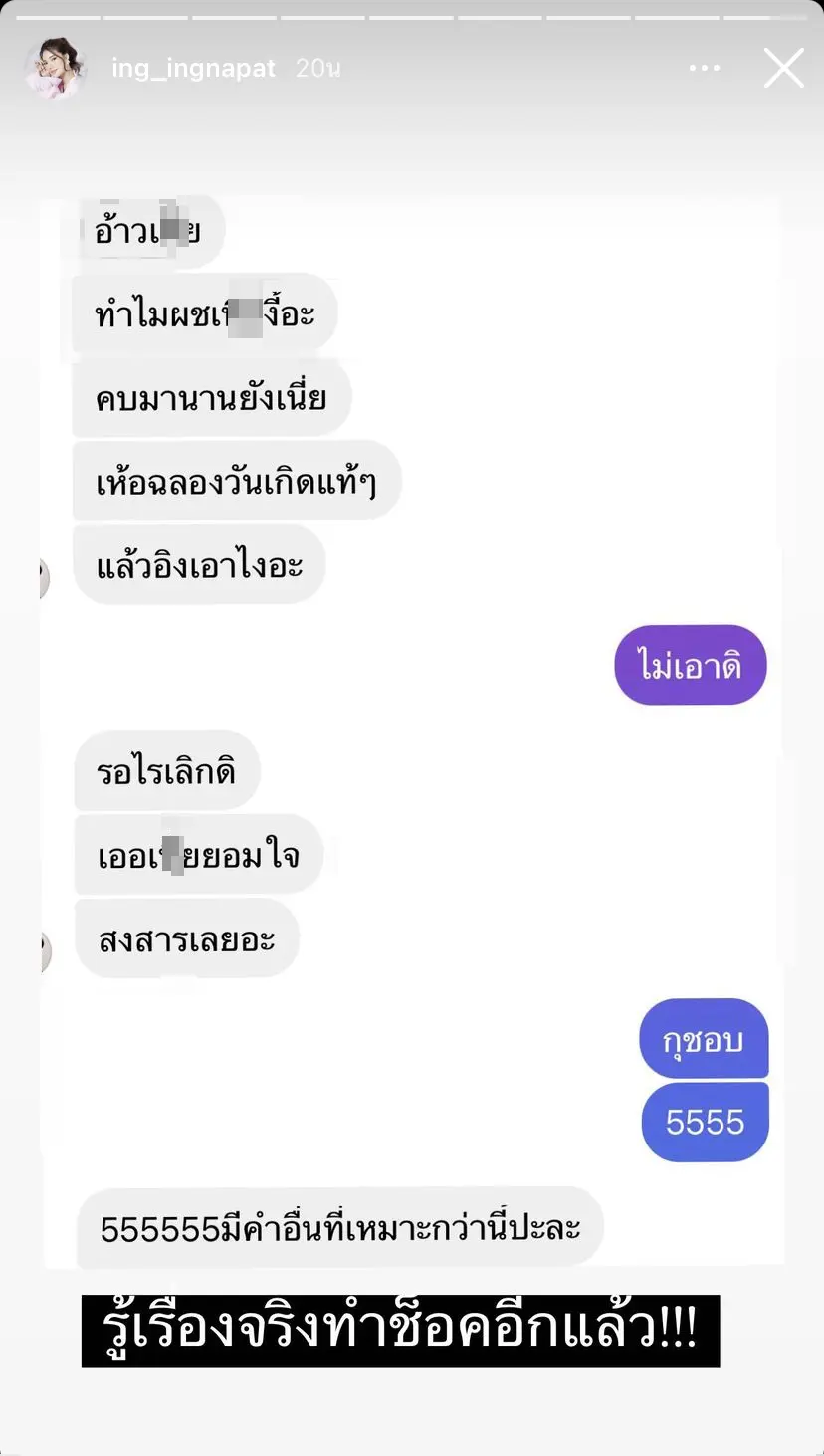Close the story viewer

(x=783, y=68)
